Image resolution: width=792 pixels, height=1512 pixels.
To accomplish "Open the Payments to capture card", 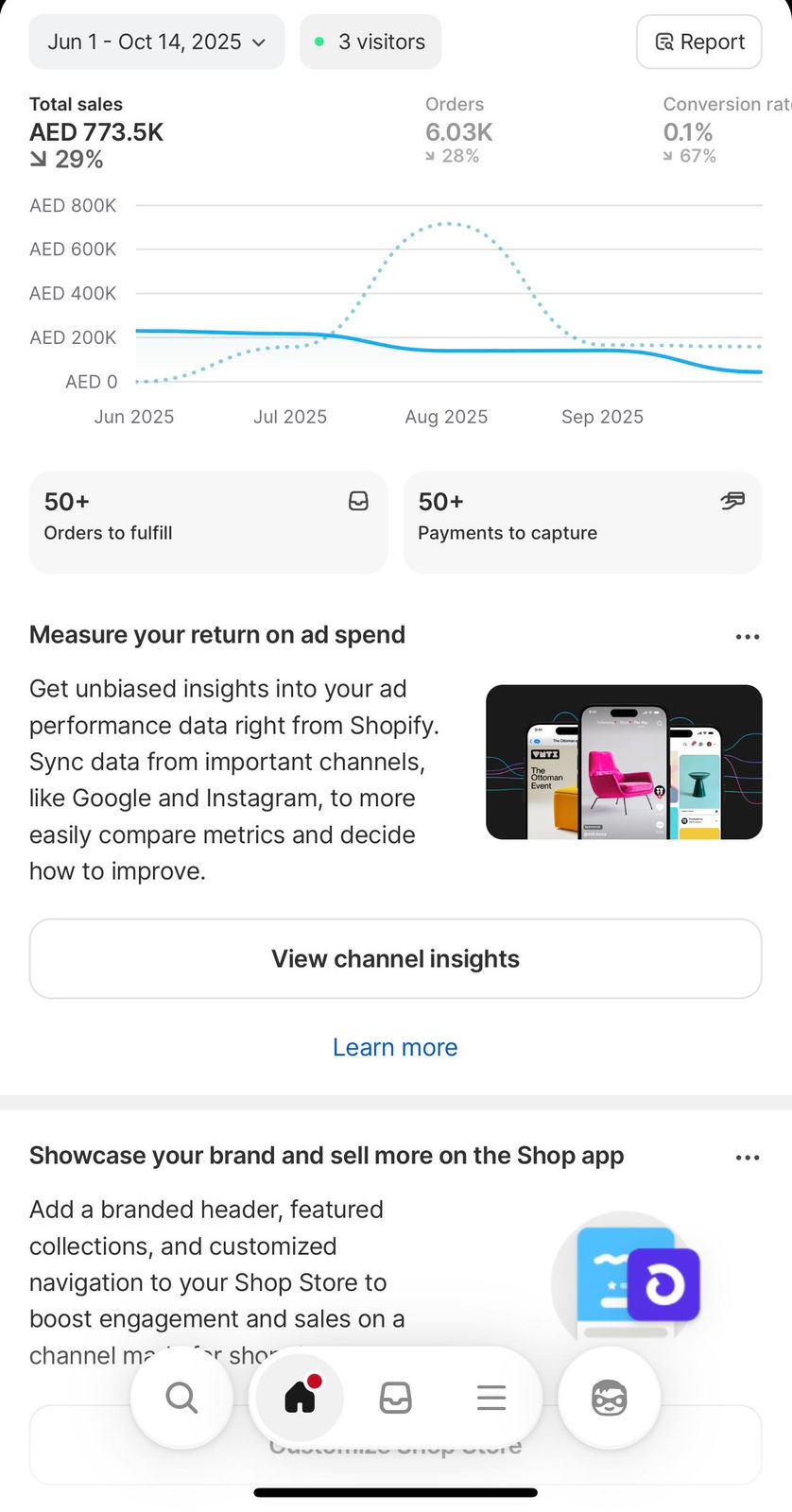I will pyautogui.click(x=582, y=522).
